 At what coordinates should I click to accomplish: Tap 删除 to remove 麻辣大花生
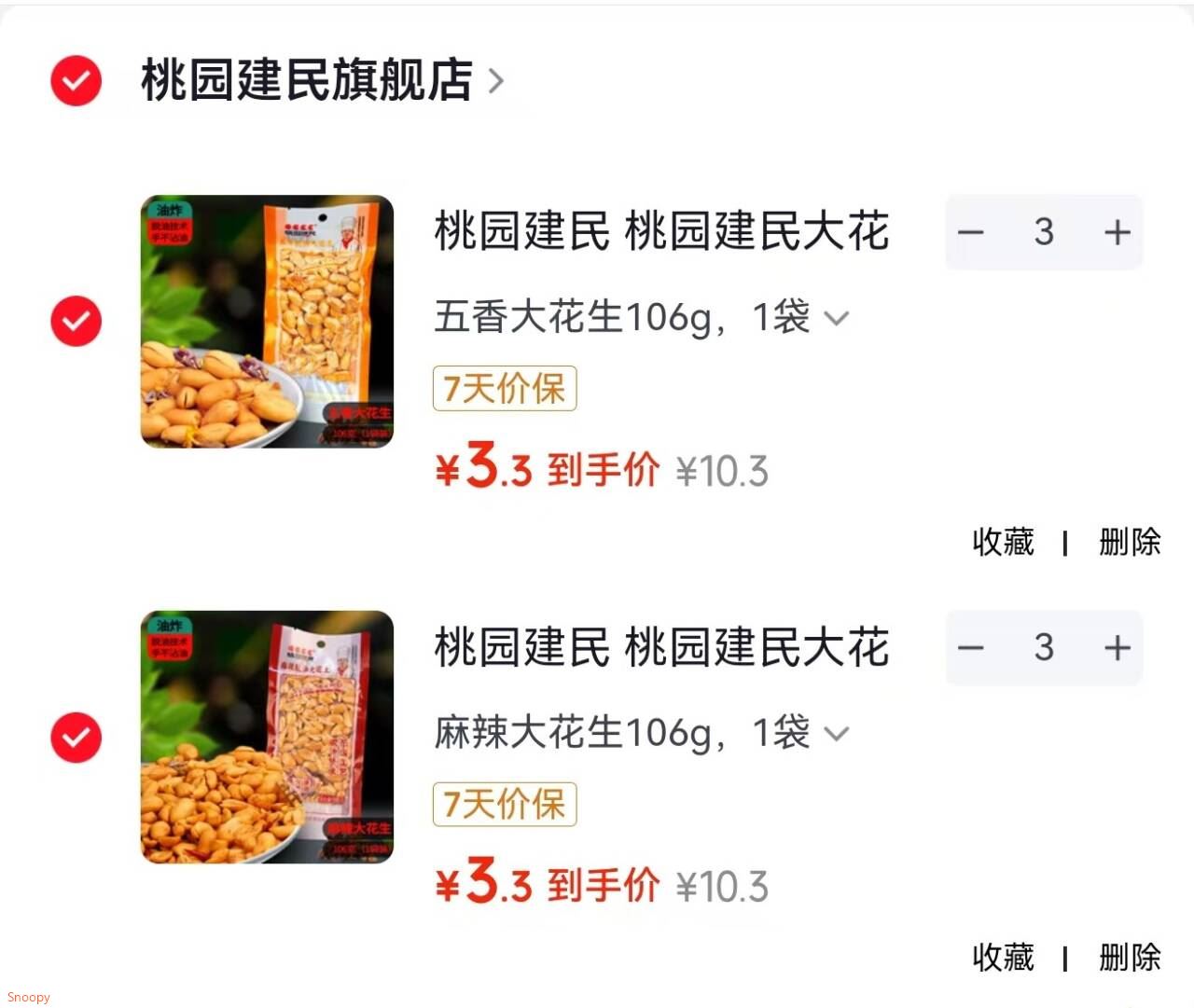click(1130, 958)
